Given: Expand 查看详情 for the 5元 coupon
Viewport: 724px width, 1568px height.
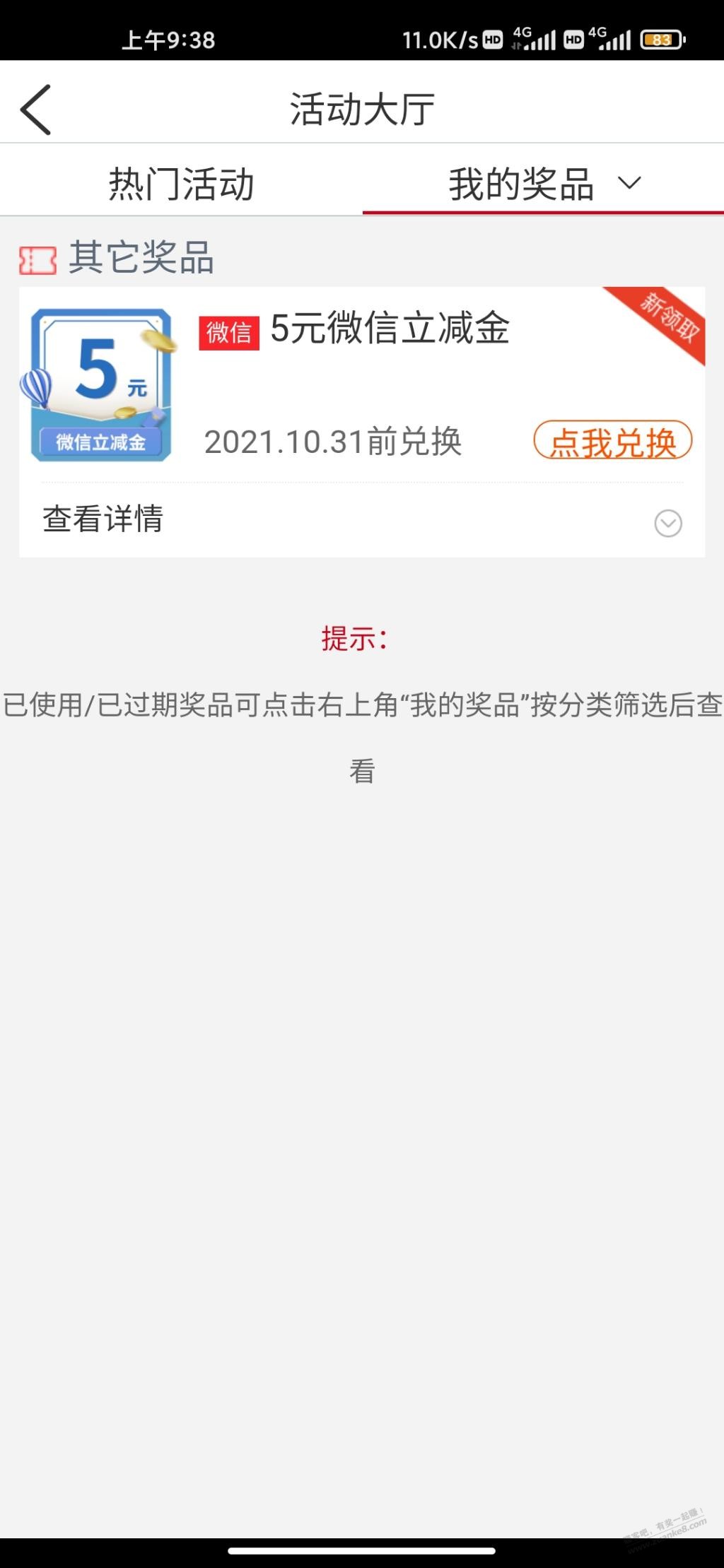Looking at the screenshot, I should click(667, 523).
